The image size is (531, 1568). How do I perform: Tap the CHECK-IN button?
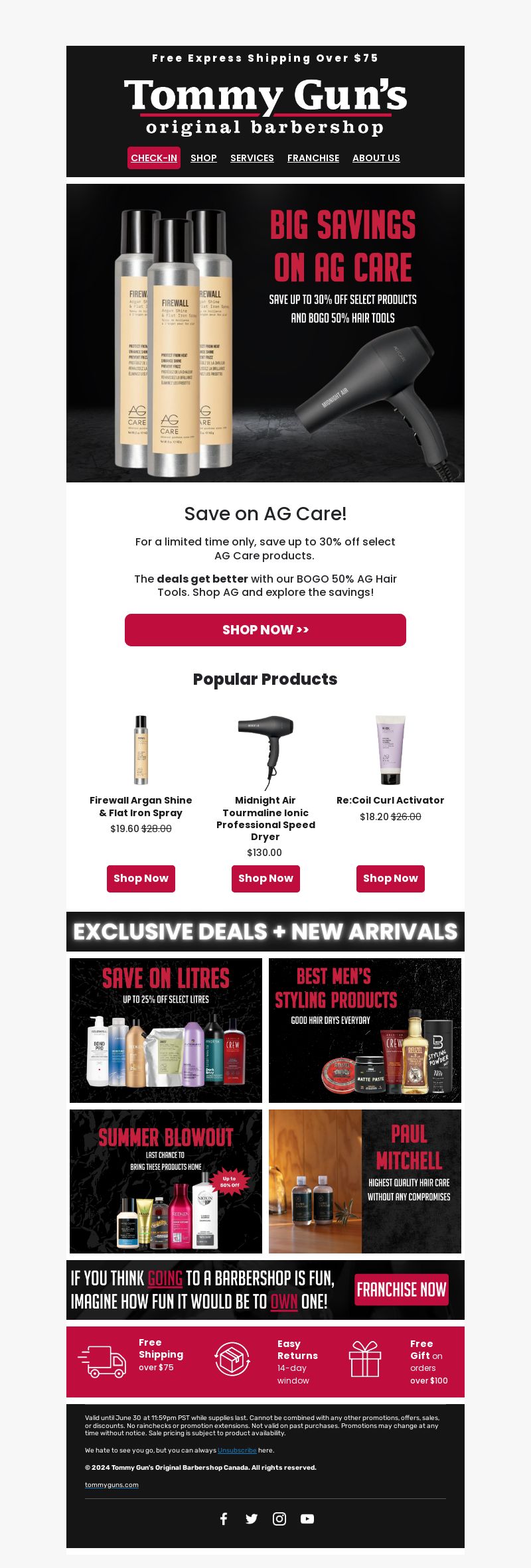click(x=154, y=158)
